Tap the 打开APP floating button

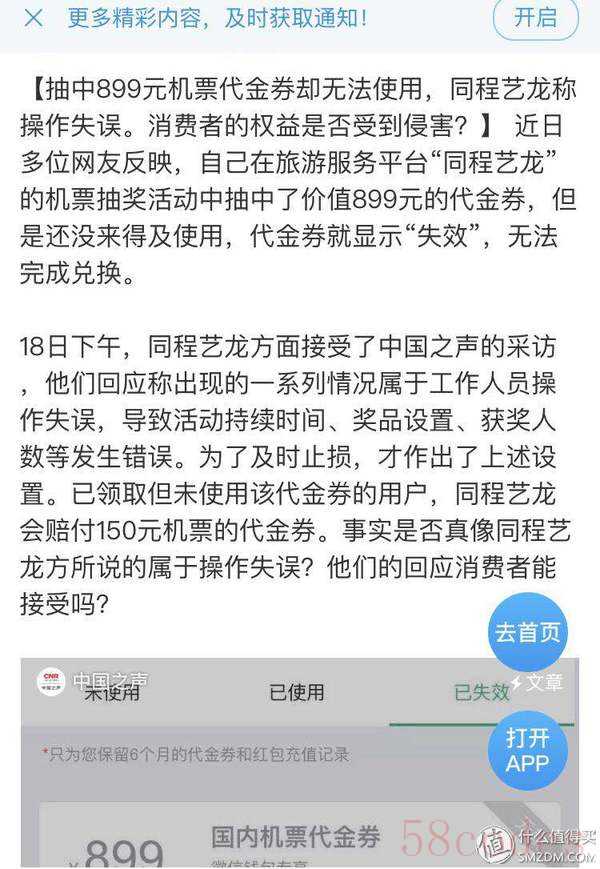tap(527, 750)
